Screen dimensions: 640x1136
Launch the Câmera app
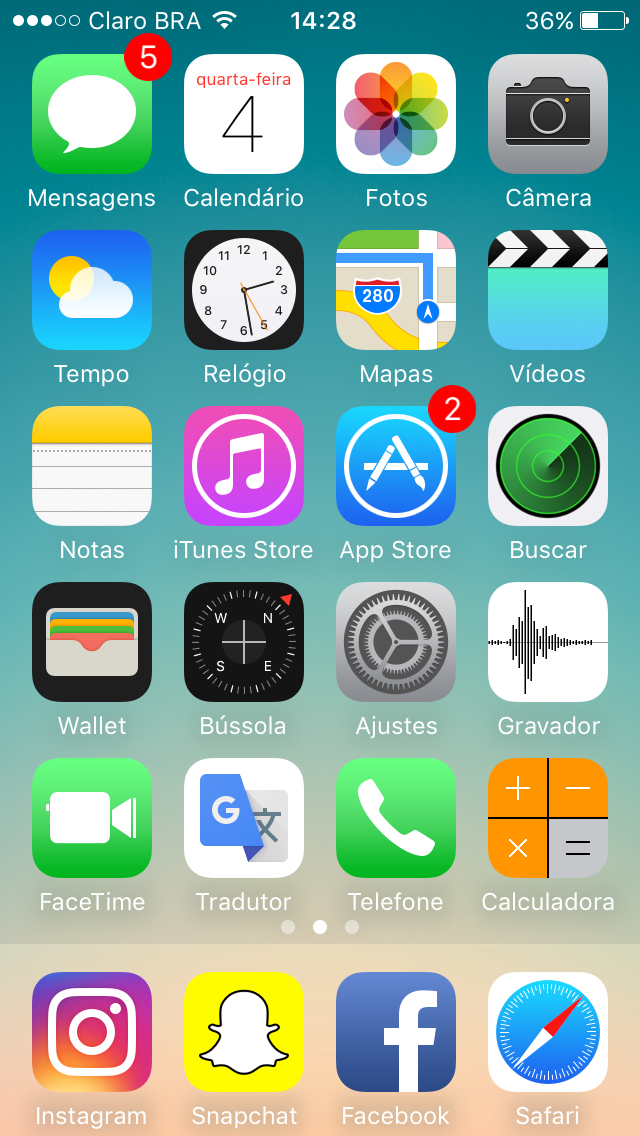click(548, 114)
